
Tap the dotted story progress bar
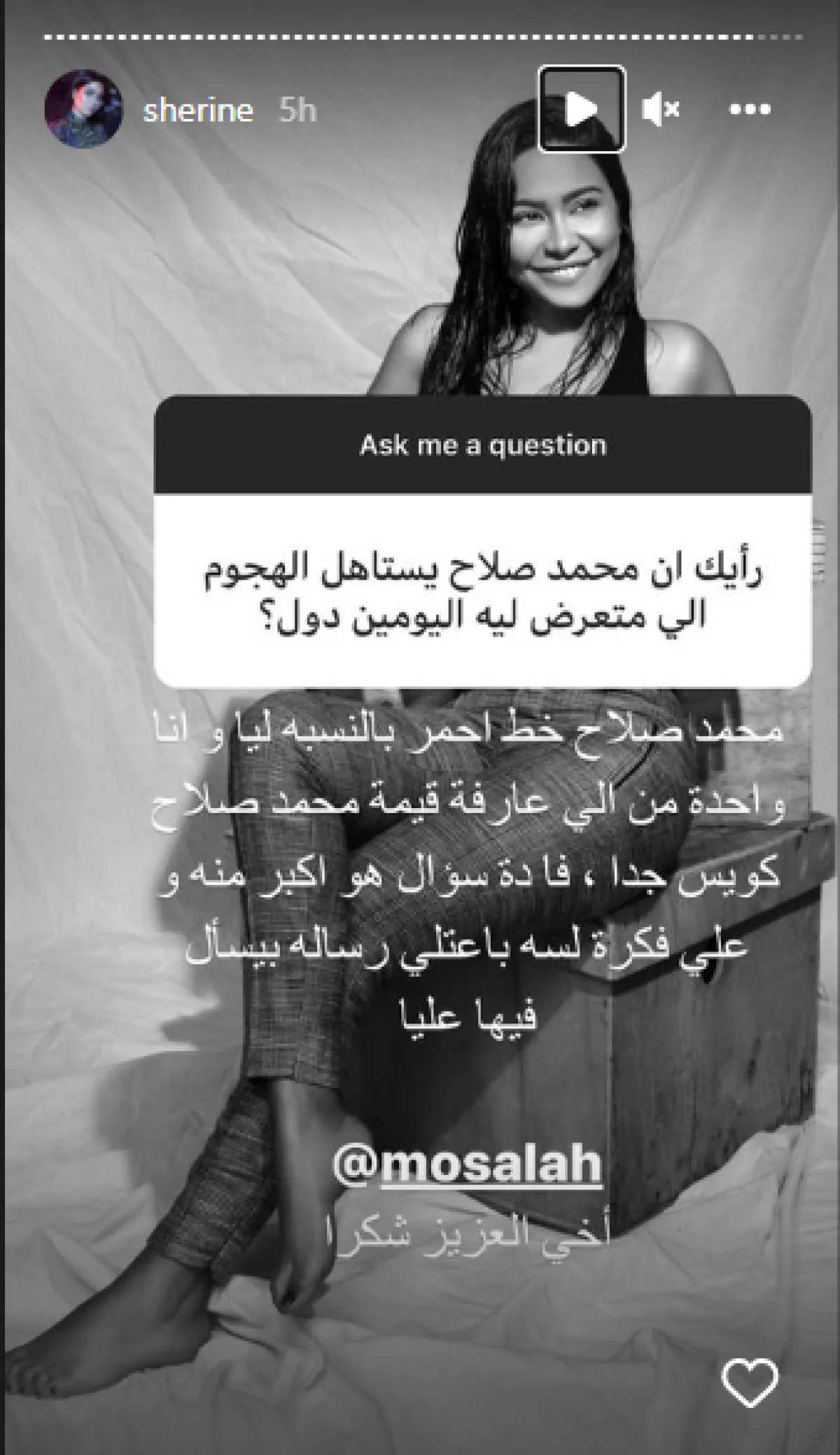pos(420,33)
